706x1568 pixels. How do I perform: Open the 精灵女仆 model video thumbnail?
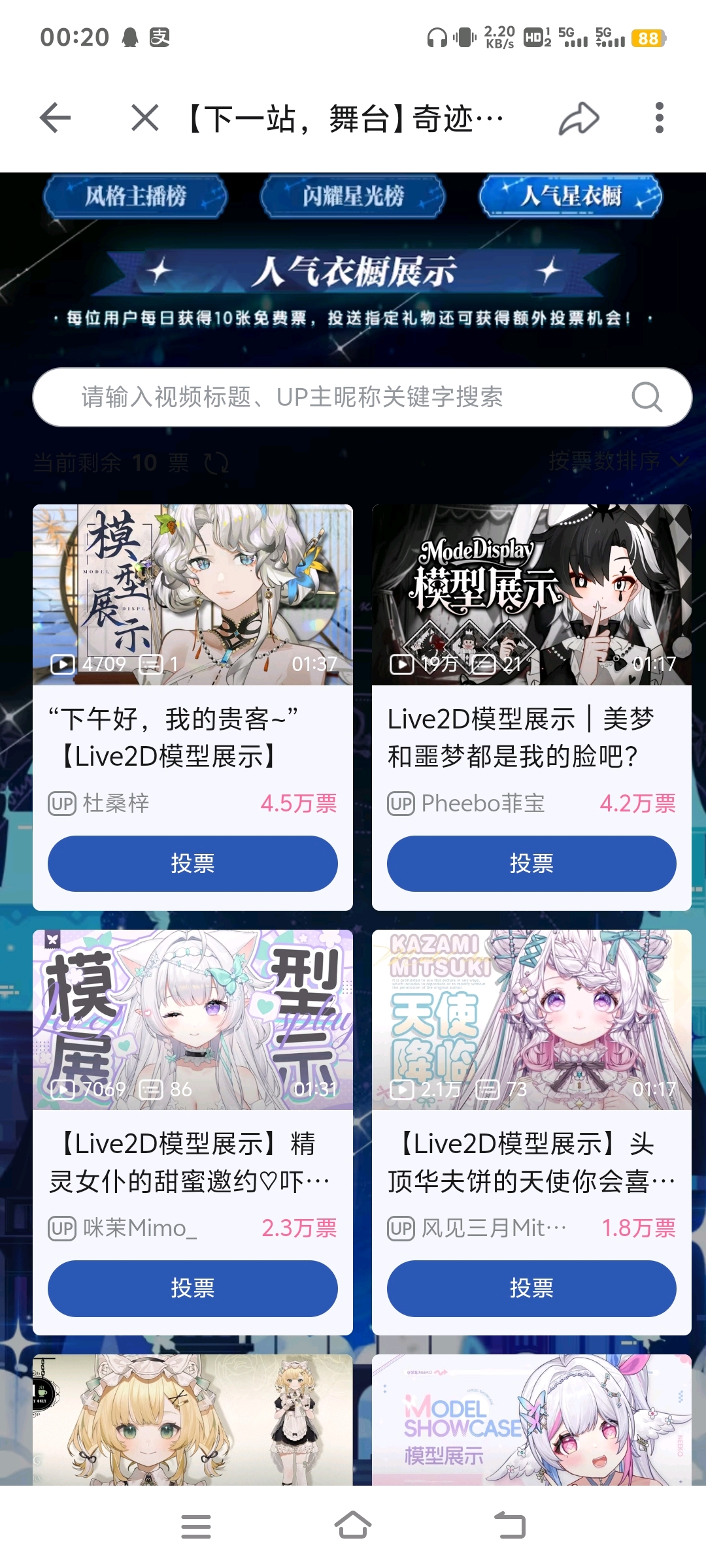[x=192, y=1019]
